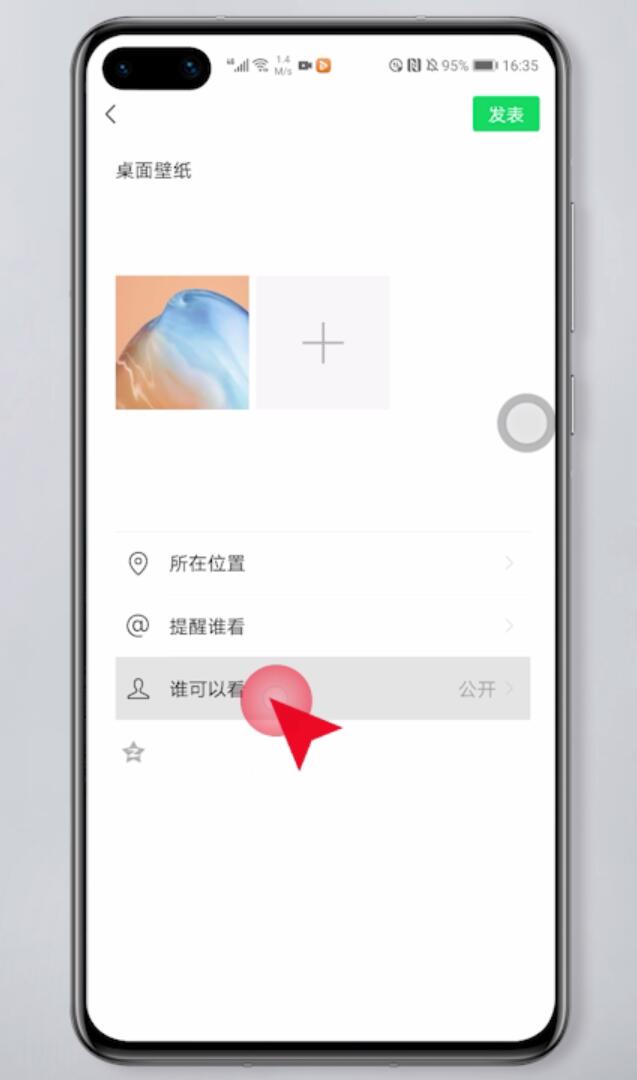Image resolution: width=637 pixels, height=1080 pixels.
Task: Open the attached wallpaper photo
Action: click(x=182, y=342)
